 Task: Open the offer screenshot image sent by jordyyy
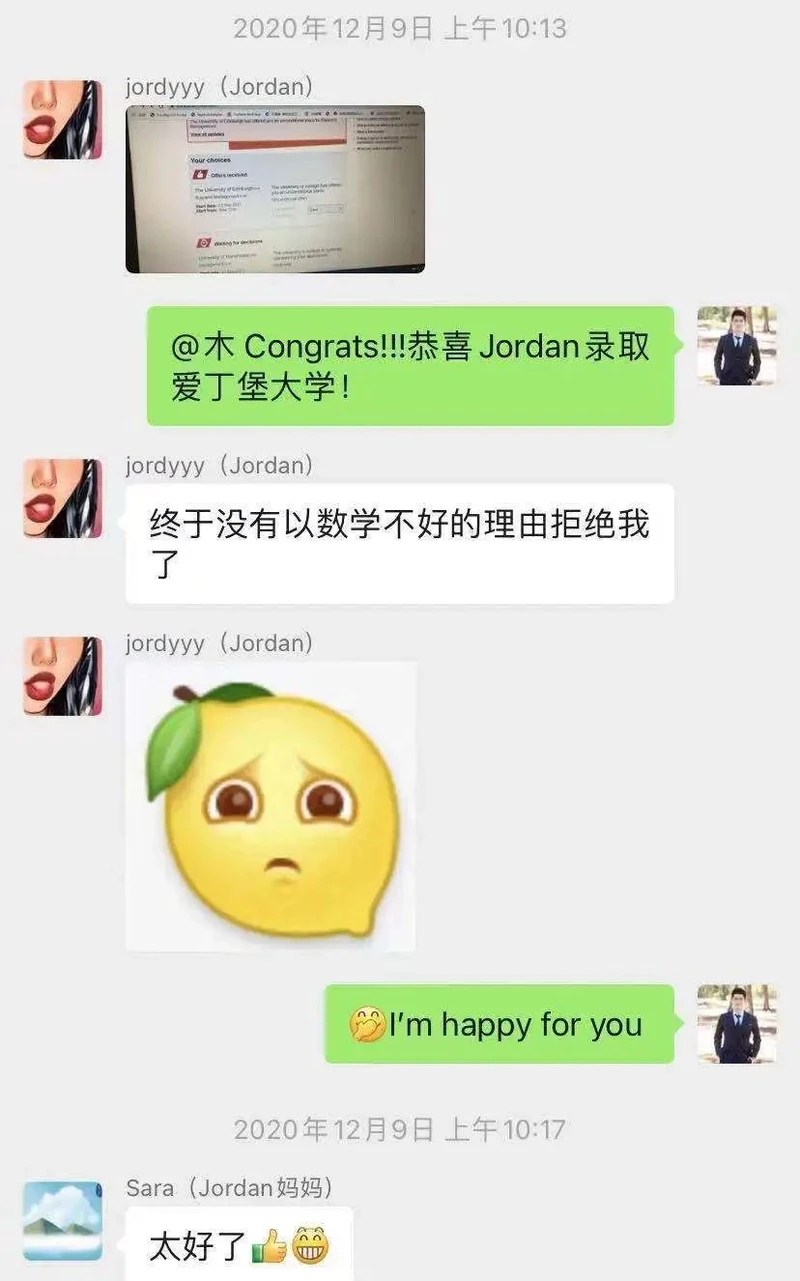(275, 189)
